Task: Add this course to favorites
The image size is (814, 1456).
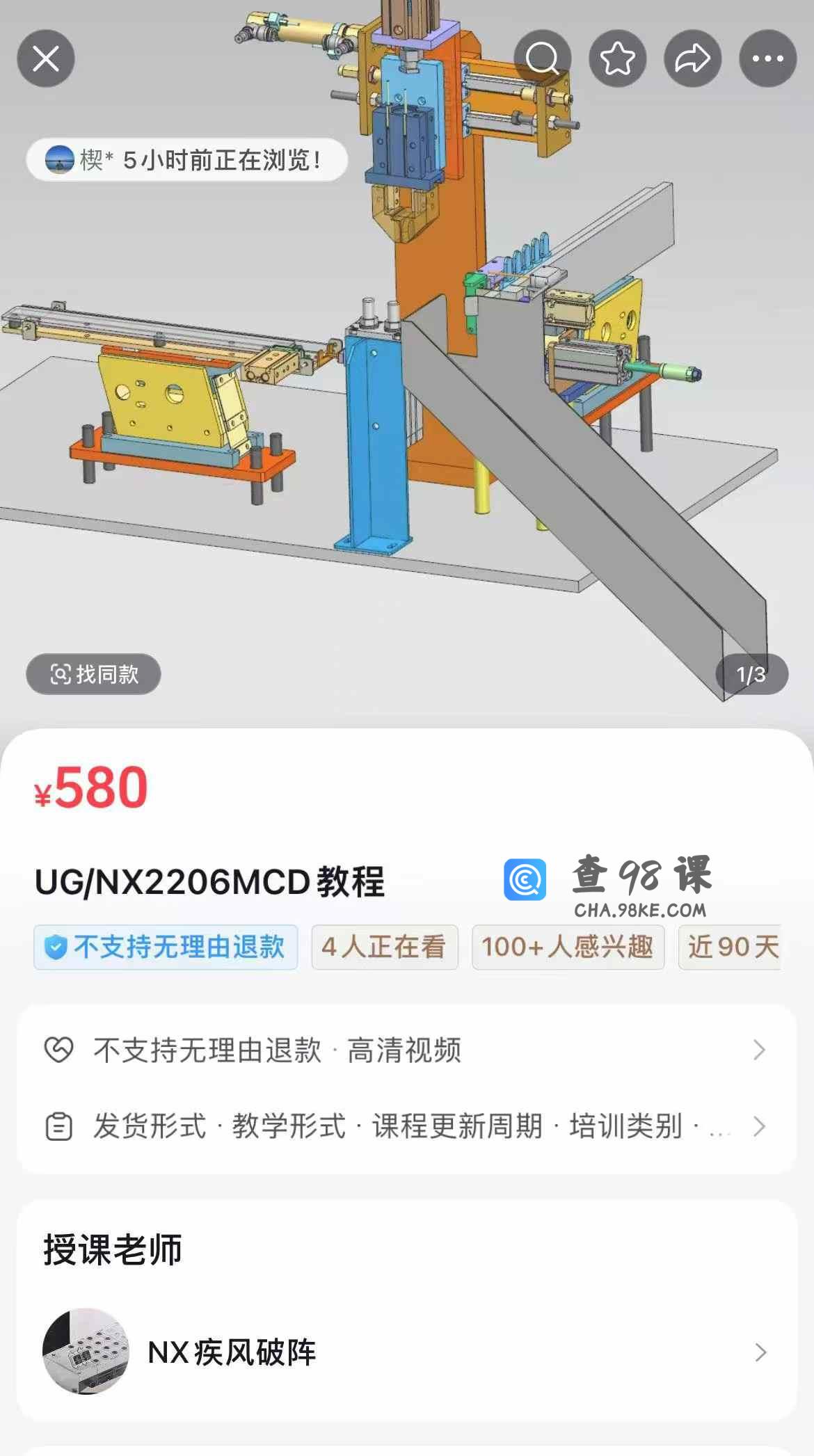Action: click(618, 58)
